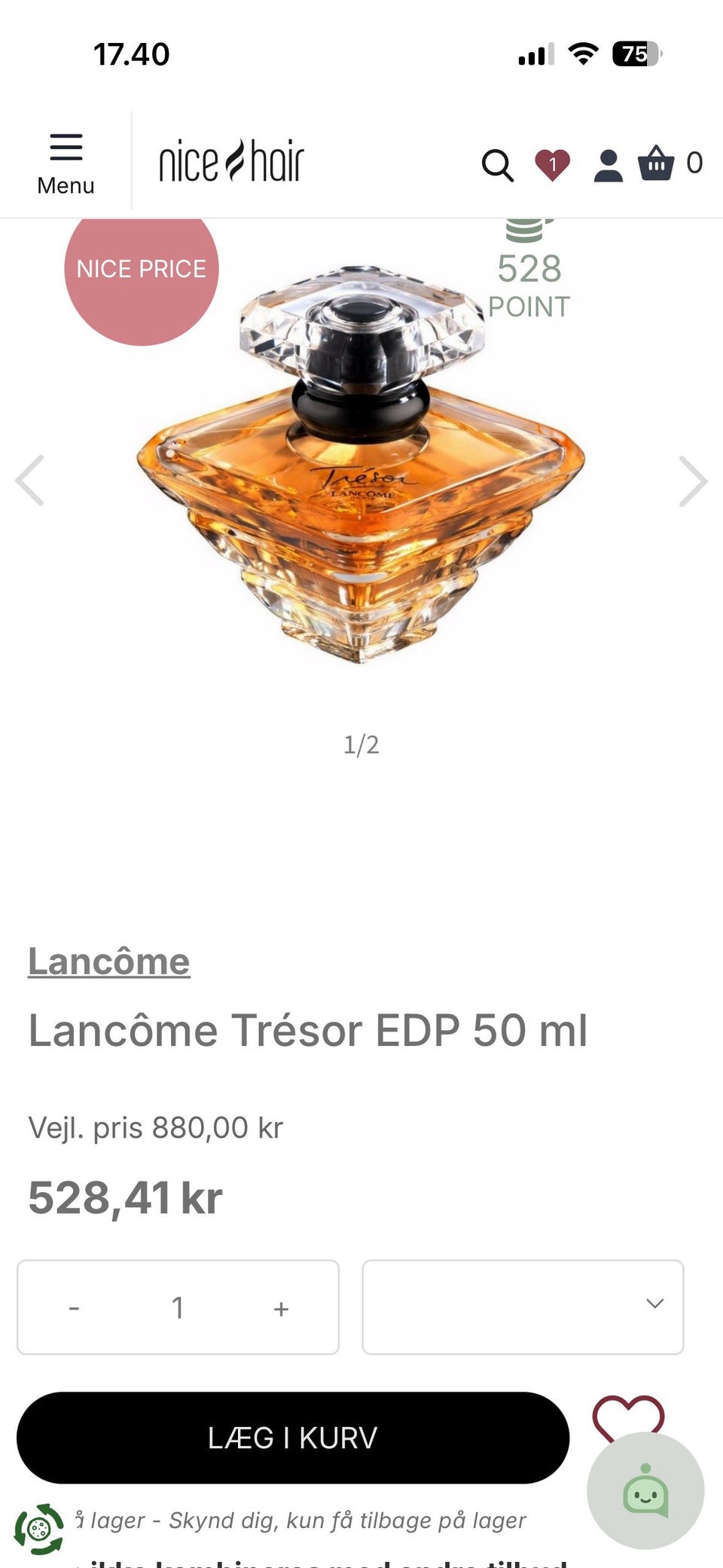The width and height of the screenshot is (723, 1568).
Task: Decrease quantity with the minus button
Action: 74,1307
